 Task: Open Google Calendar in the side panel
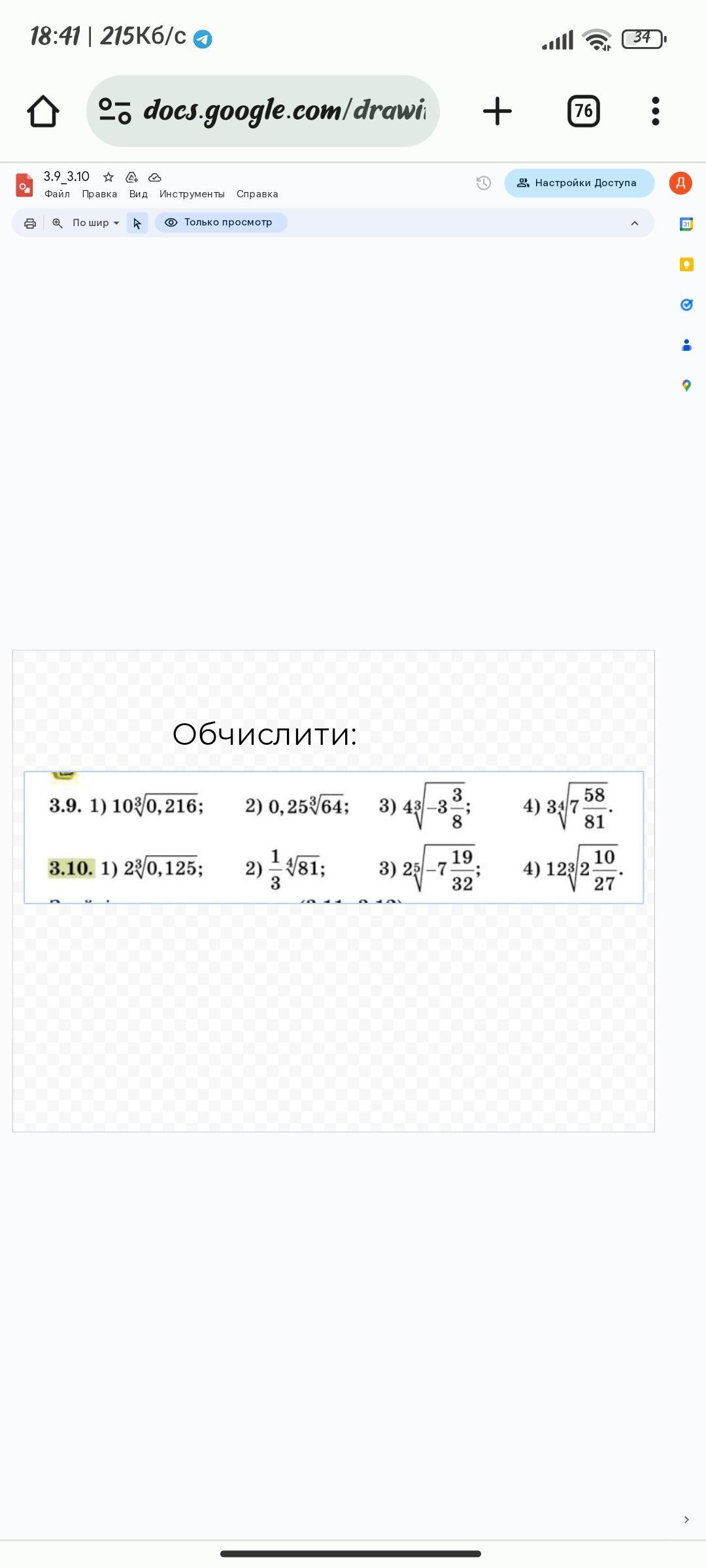point(686,224)
